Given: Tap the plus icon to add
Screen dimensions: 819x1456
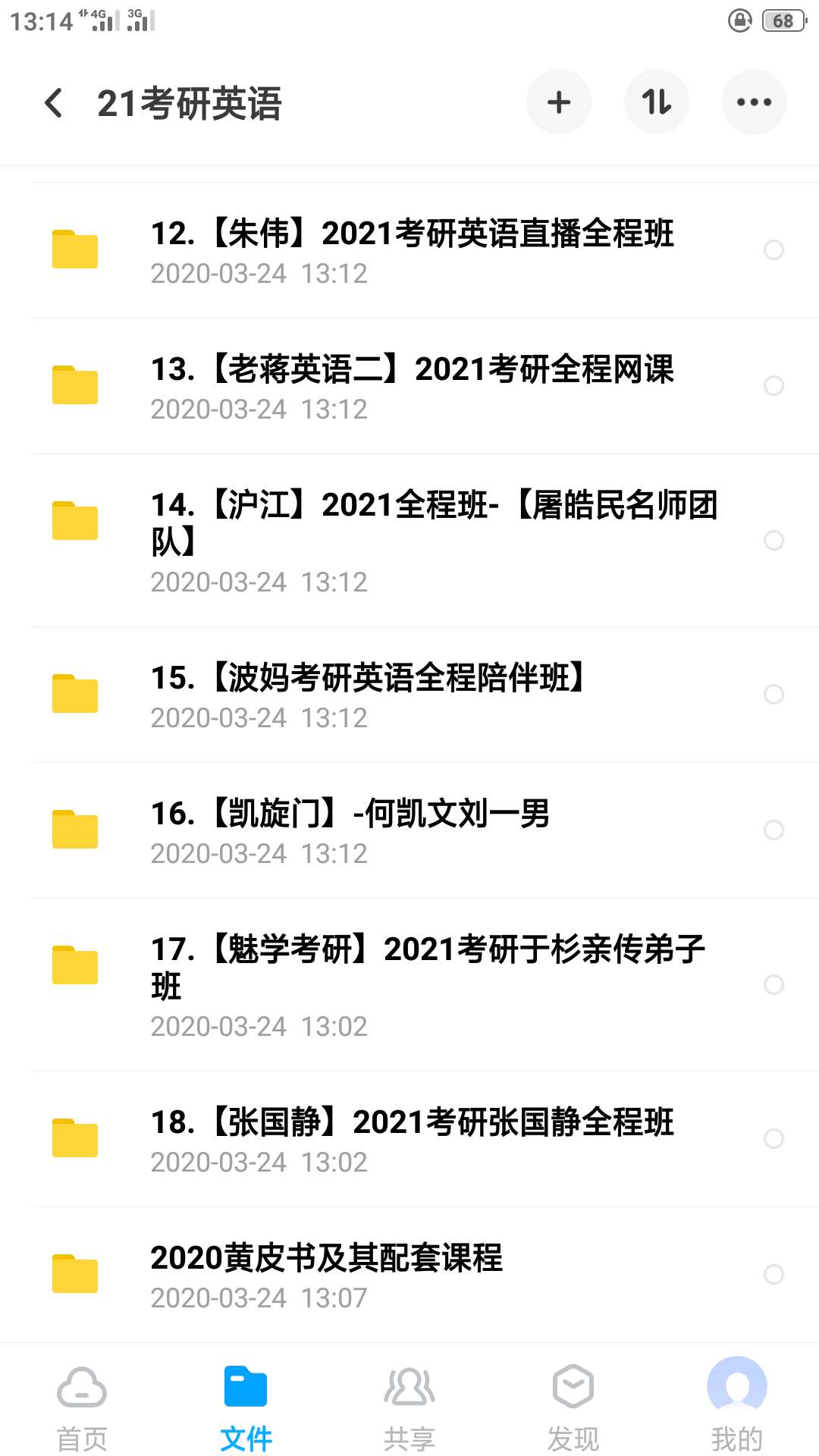Looking at the screenshot, I should (x=559, y=102).
